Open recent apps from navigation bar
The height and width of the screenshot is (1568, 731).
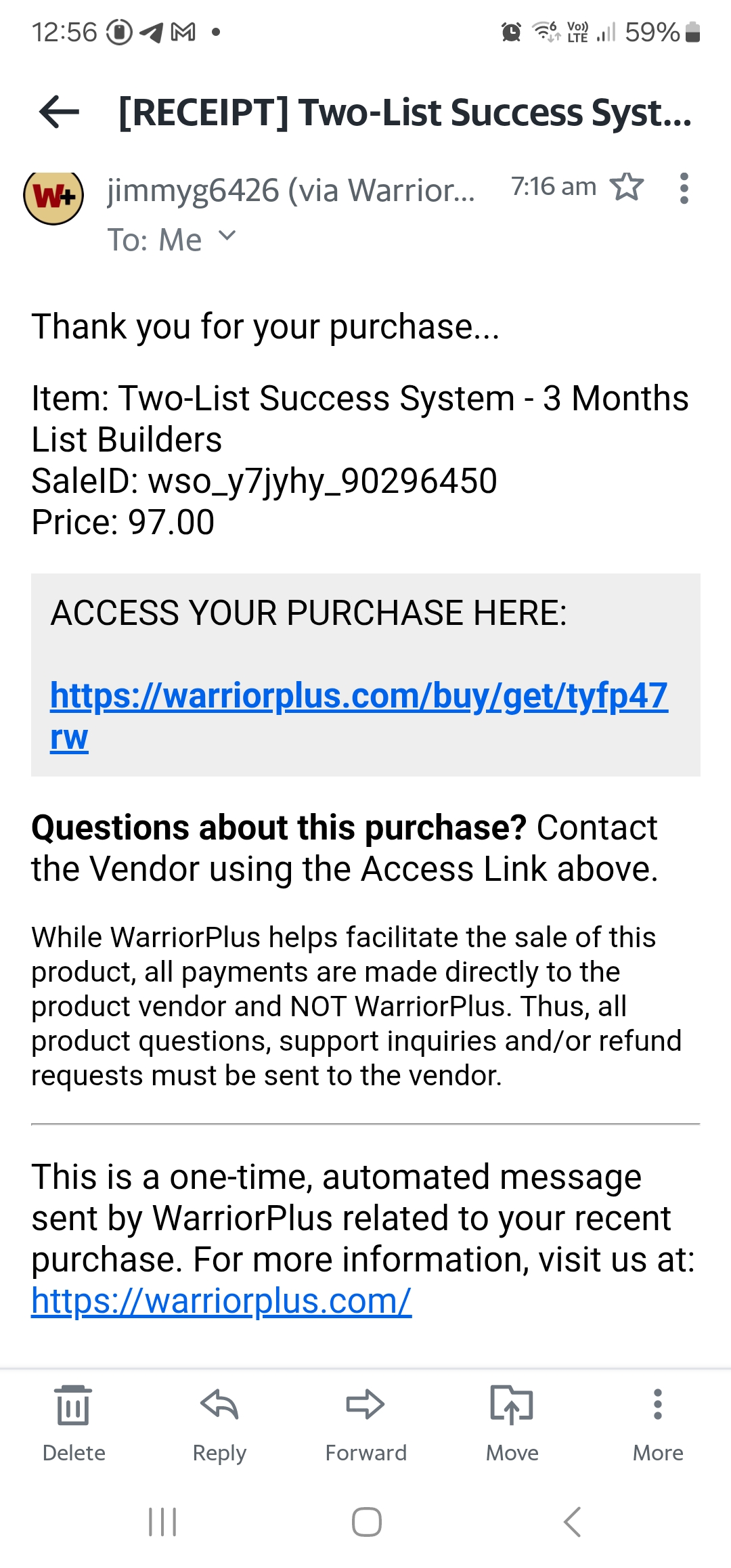coord(162,1522)
